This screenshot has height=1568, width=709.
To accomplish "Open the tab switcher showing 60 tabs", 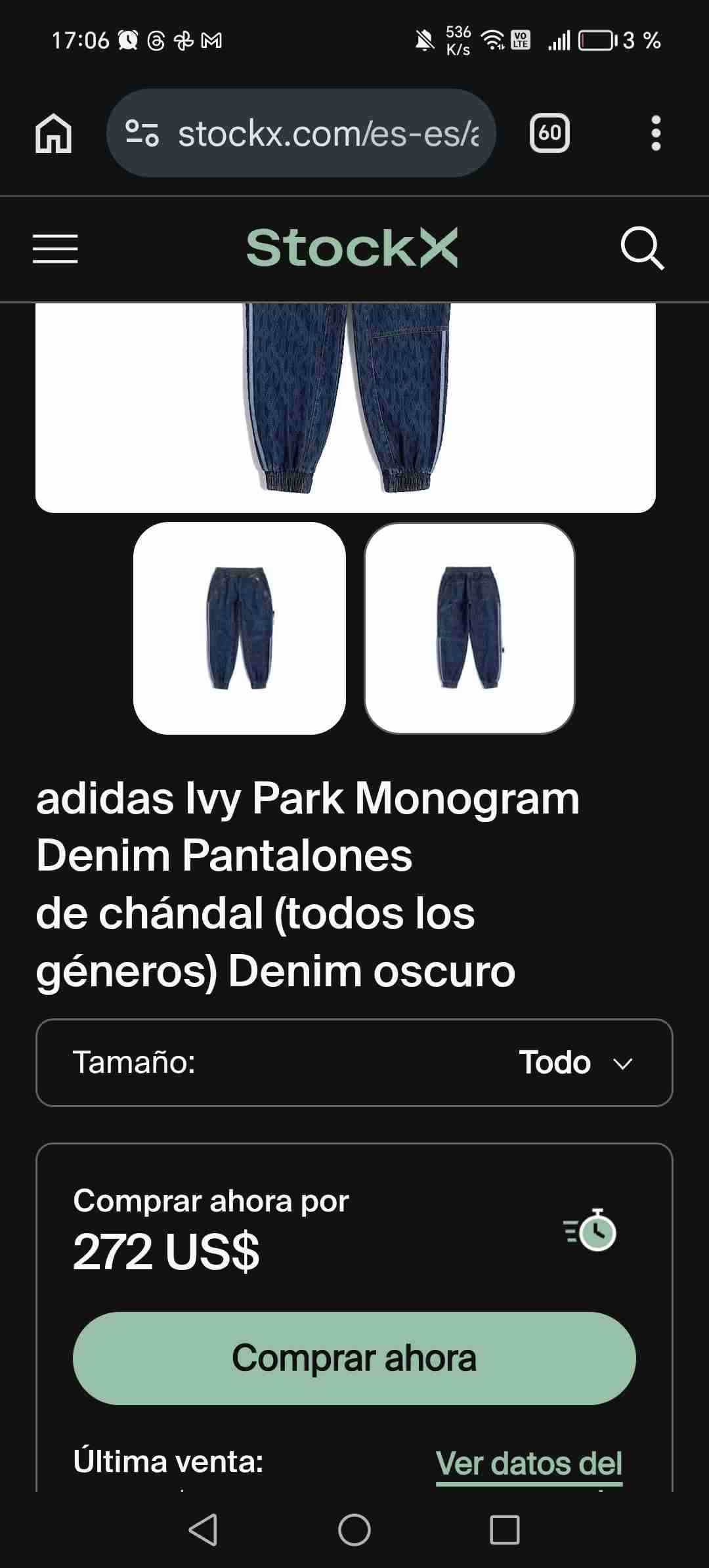I will 550,133.
